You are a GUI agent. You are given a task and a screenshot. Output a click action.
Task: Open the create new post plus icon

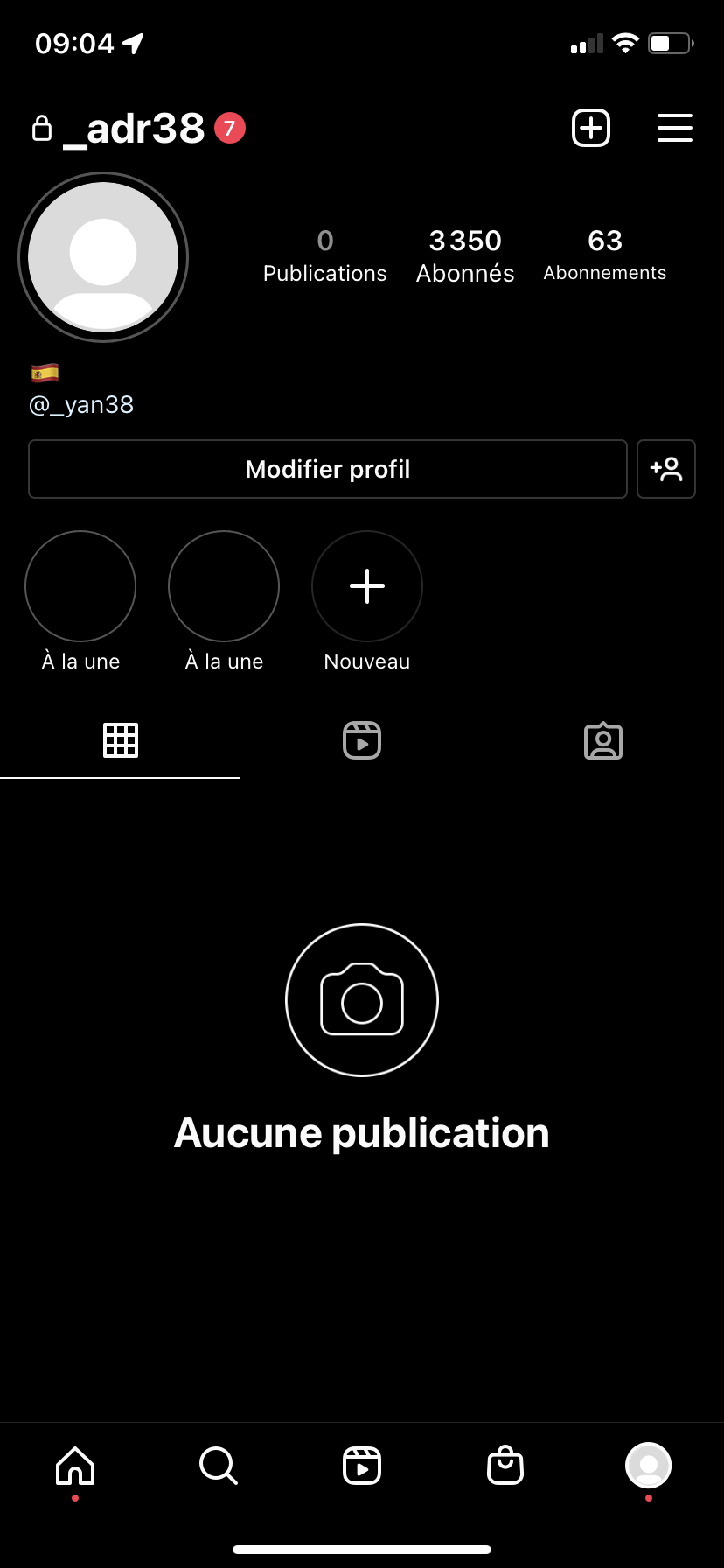pyautogui.click(x=590, y=128)
